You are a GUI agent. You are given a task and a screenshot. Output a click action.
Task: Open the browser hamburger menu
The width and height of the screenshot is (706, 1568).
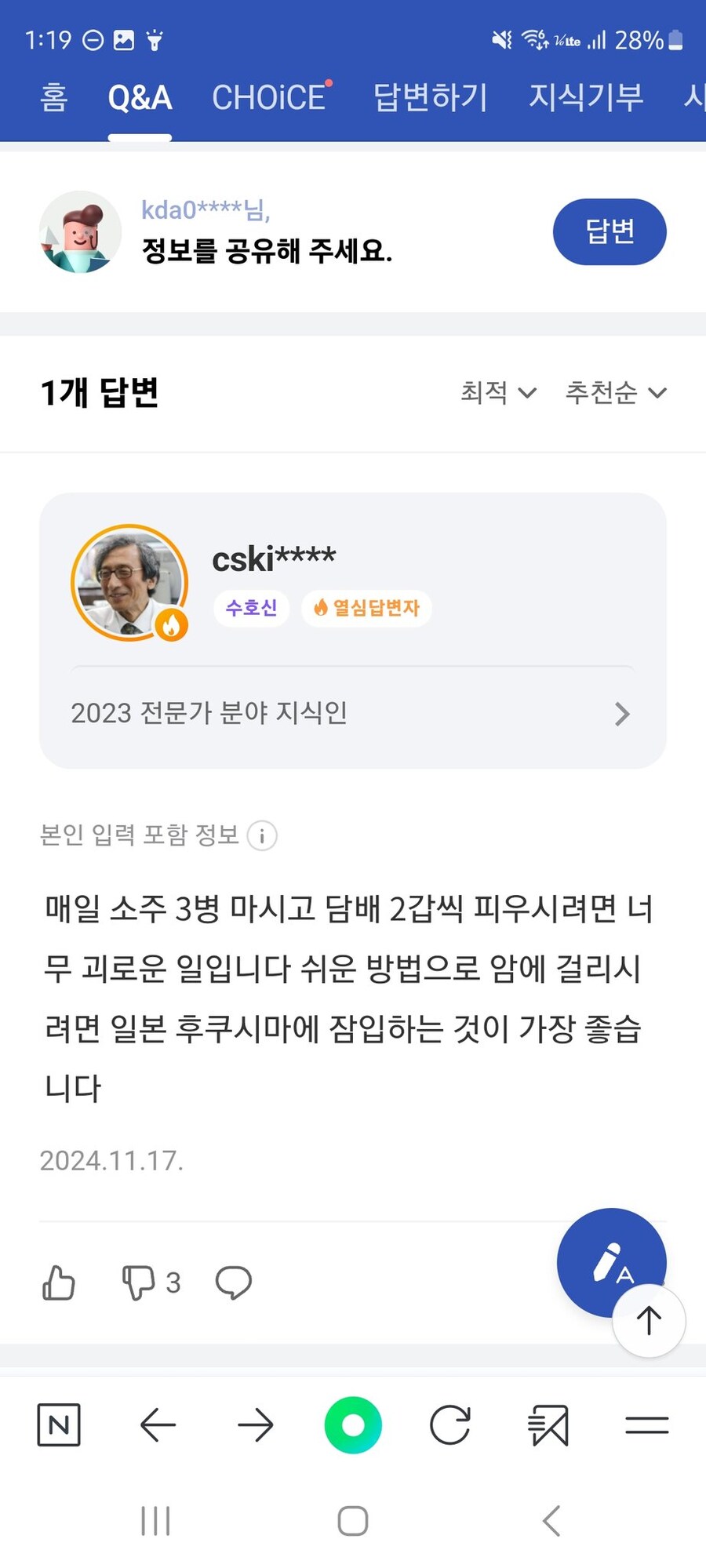[x=646, y=1425]
